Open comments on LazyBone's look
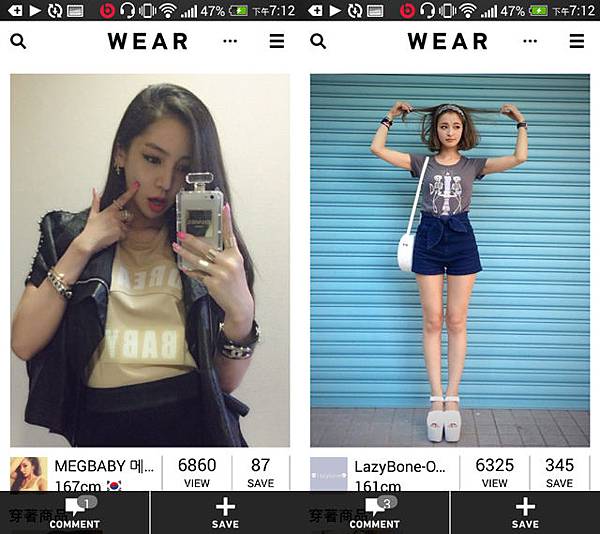The height and width of the screenshot is (534, 600). [x=375, y=513]
